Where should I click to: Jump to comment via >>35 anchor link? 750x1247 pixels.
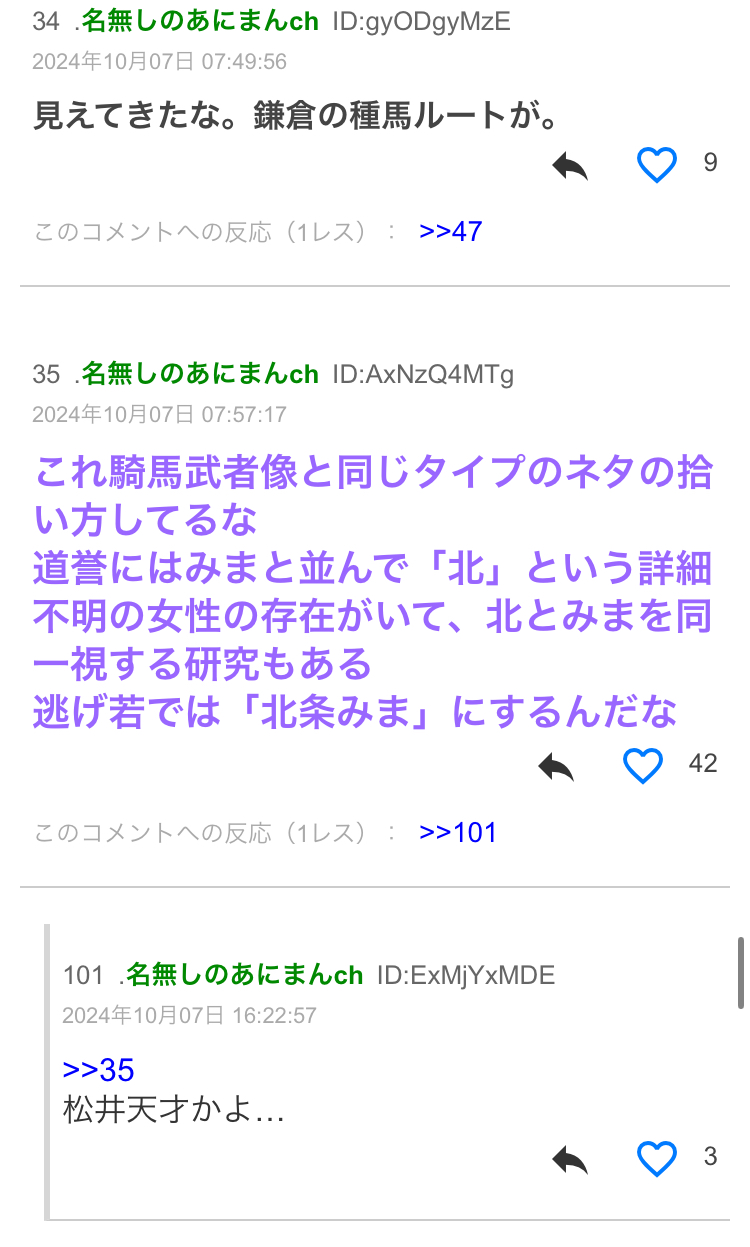click(x=98, y=1070)
